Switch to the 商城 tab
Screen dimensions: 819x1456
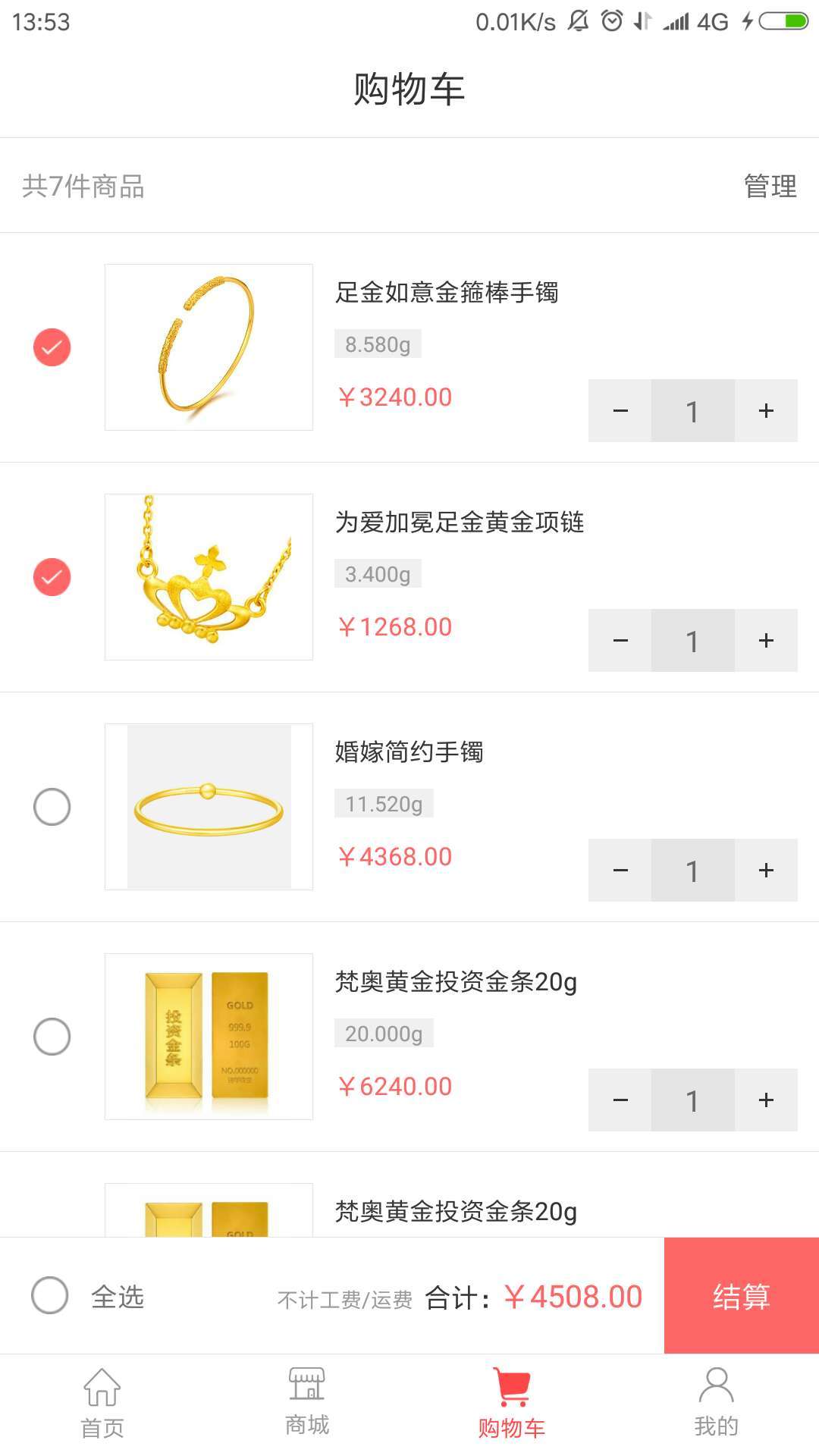[x=307, y=1403]
